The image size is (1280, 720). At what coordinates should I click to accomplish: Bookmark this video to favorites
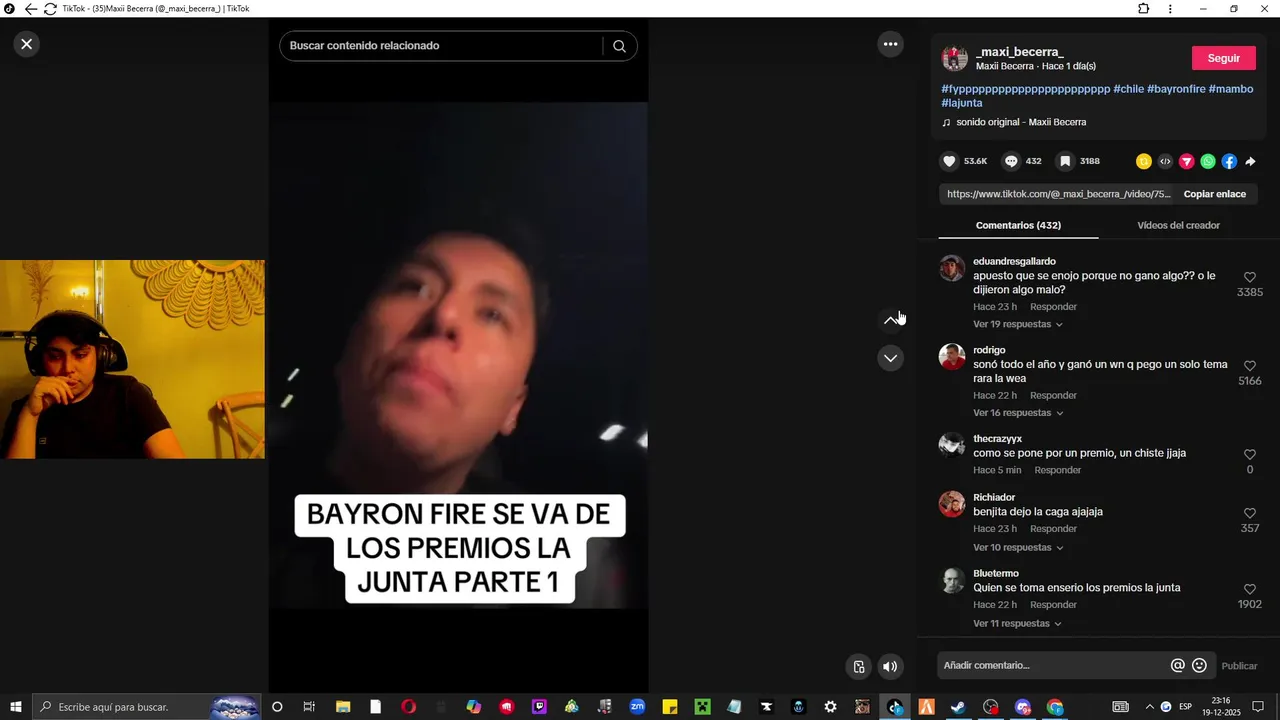[x=1066, y=161]
